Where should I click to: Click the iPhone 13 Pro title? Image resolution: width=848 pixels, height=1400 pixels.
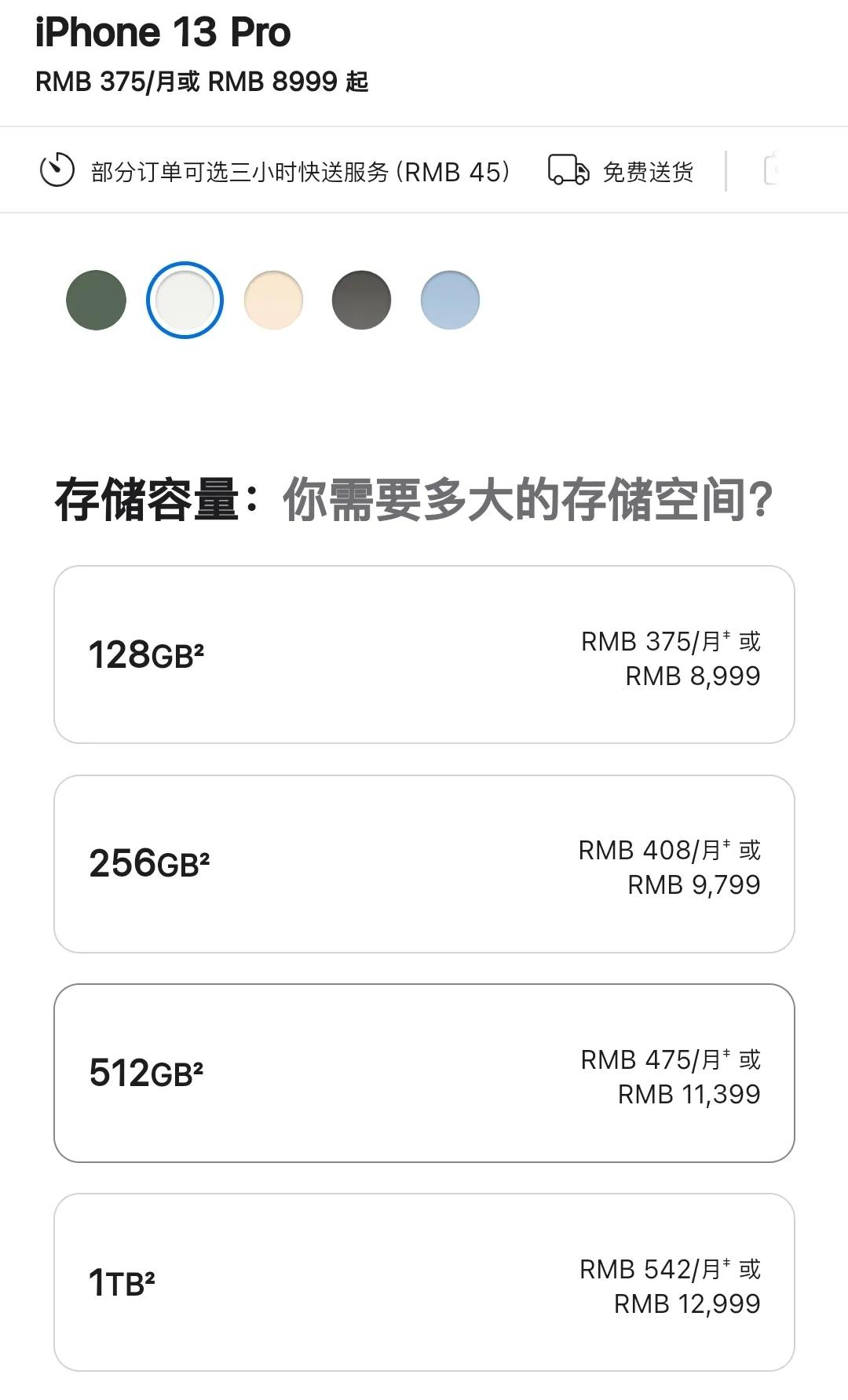pyautogui.click(x=161, y=31)
